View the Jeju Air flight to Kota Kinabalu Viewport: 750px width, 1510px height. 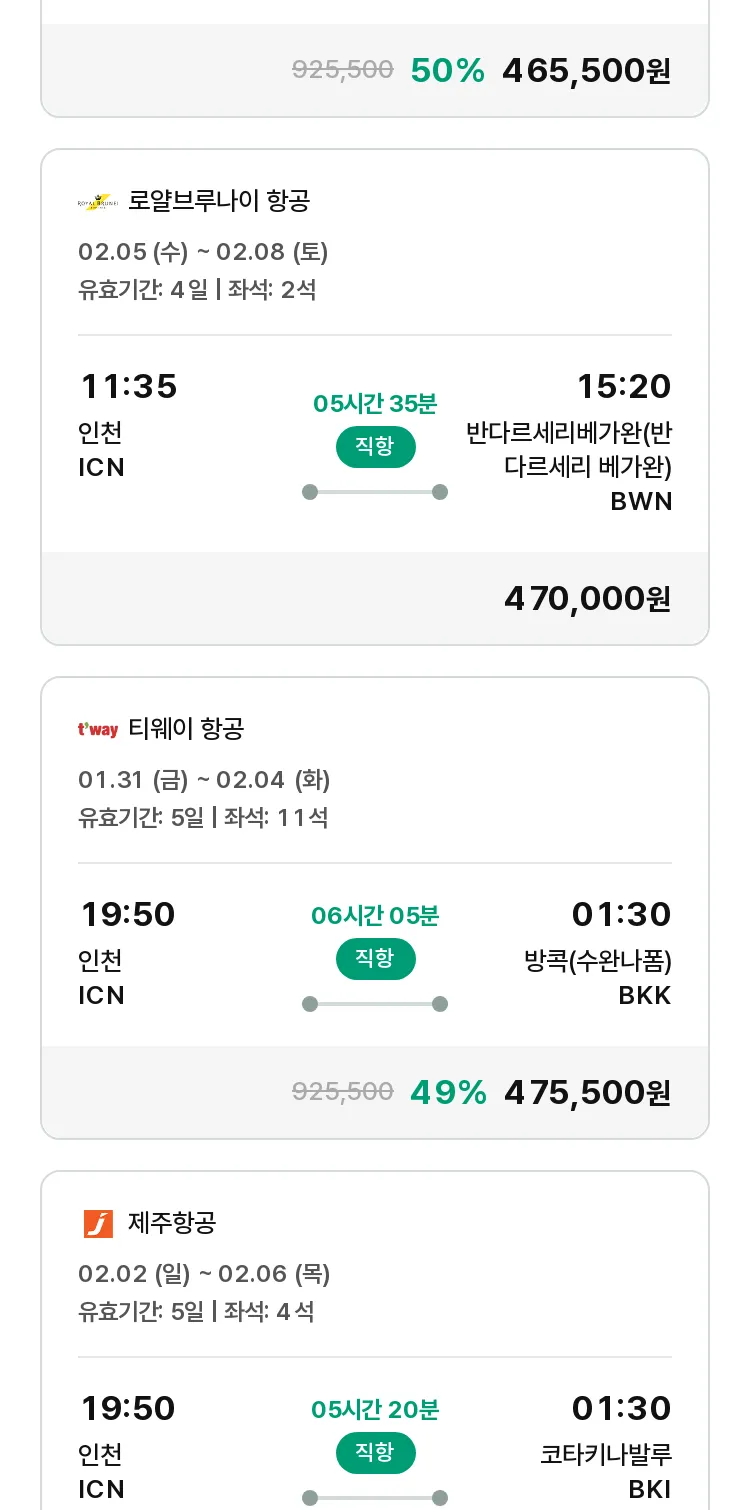click(x=375, y=1340)
